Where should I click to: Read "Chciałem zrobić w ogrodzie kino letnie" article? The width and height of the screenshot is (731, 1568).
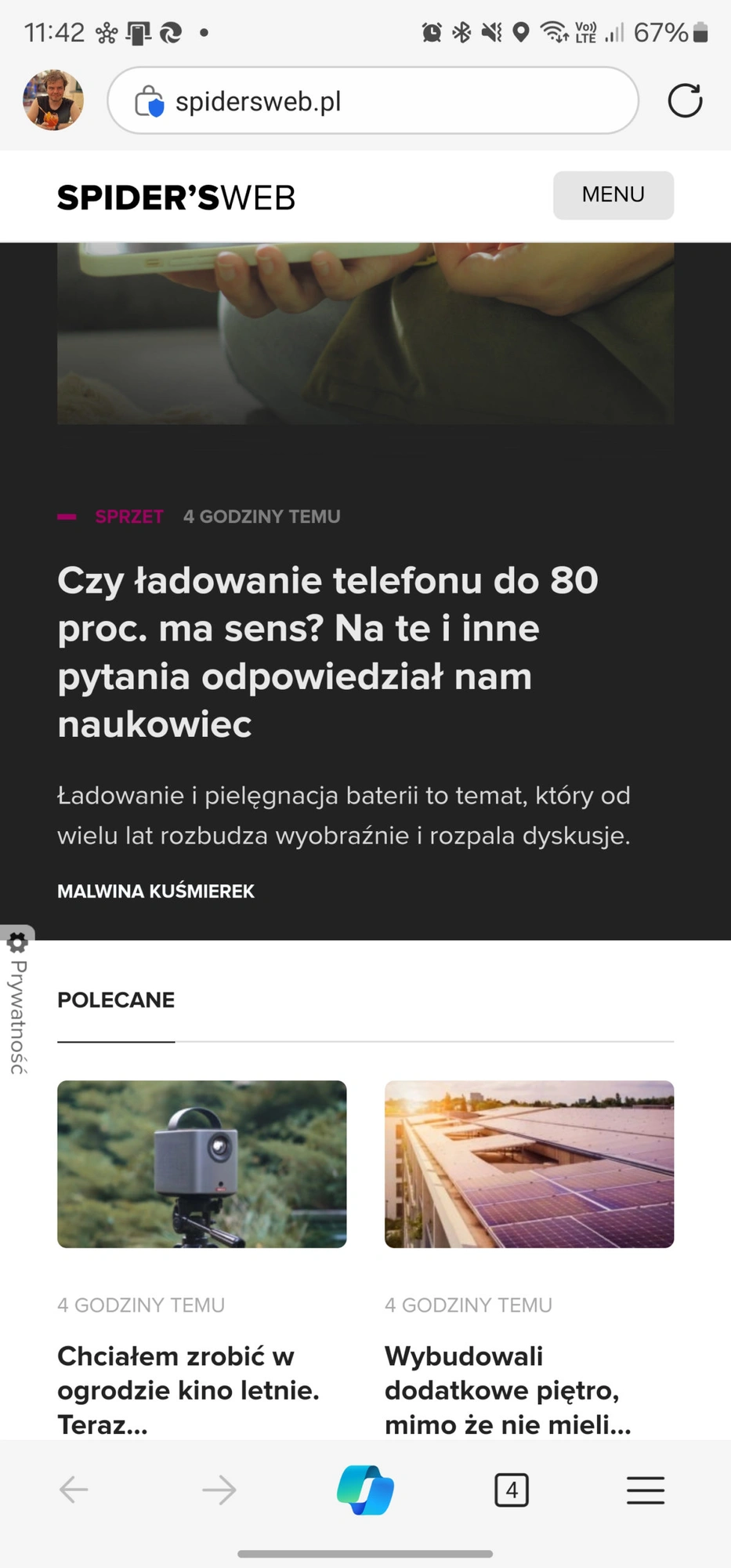pos(188,1389)
